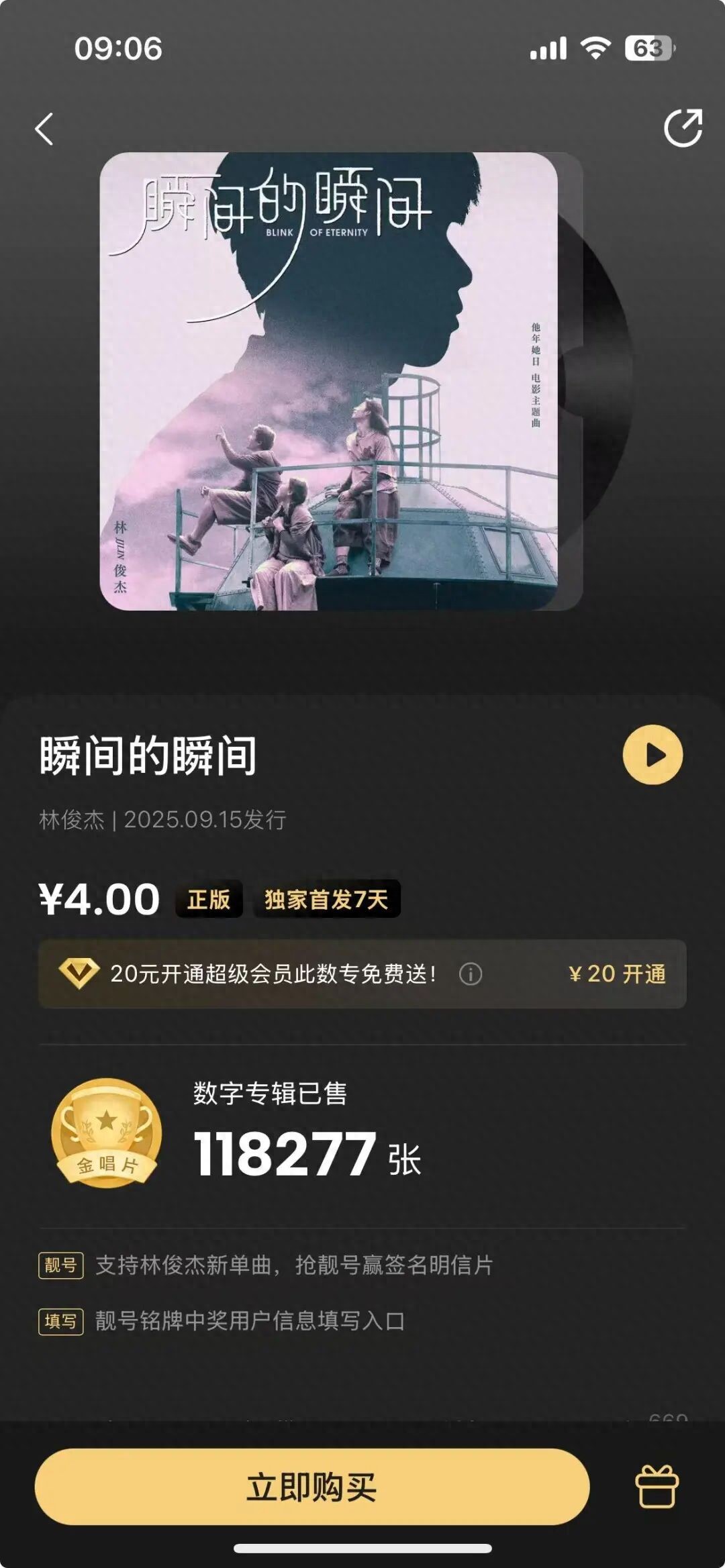Open the info icon beside the membership offer
This screenshot has width=725, height=1568.
(x=471, y=974)
